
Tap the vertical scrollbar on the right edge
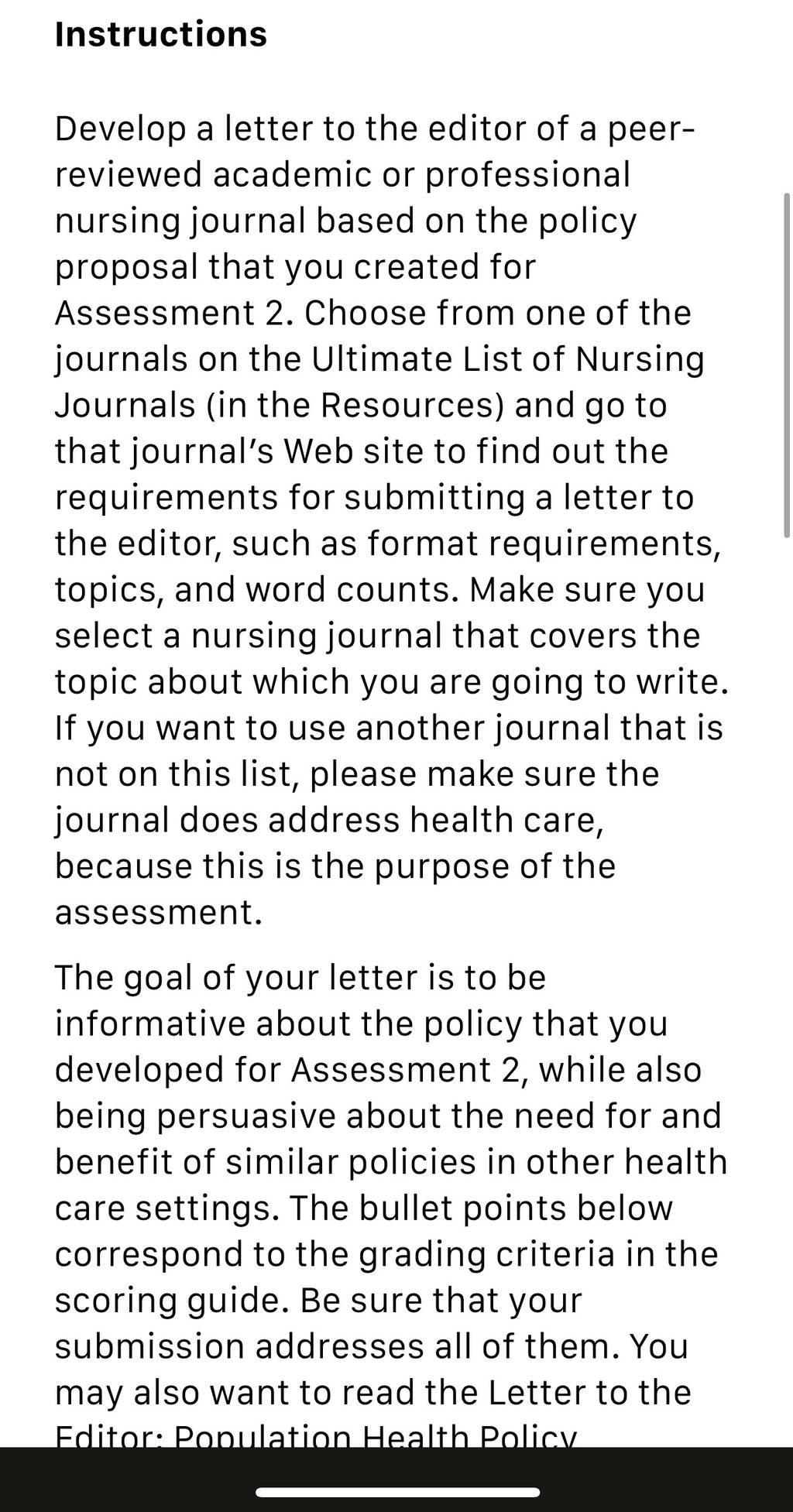pos(787,365)
